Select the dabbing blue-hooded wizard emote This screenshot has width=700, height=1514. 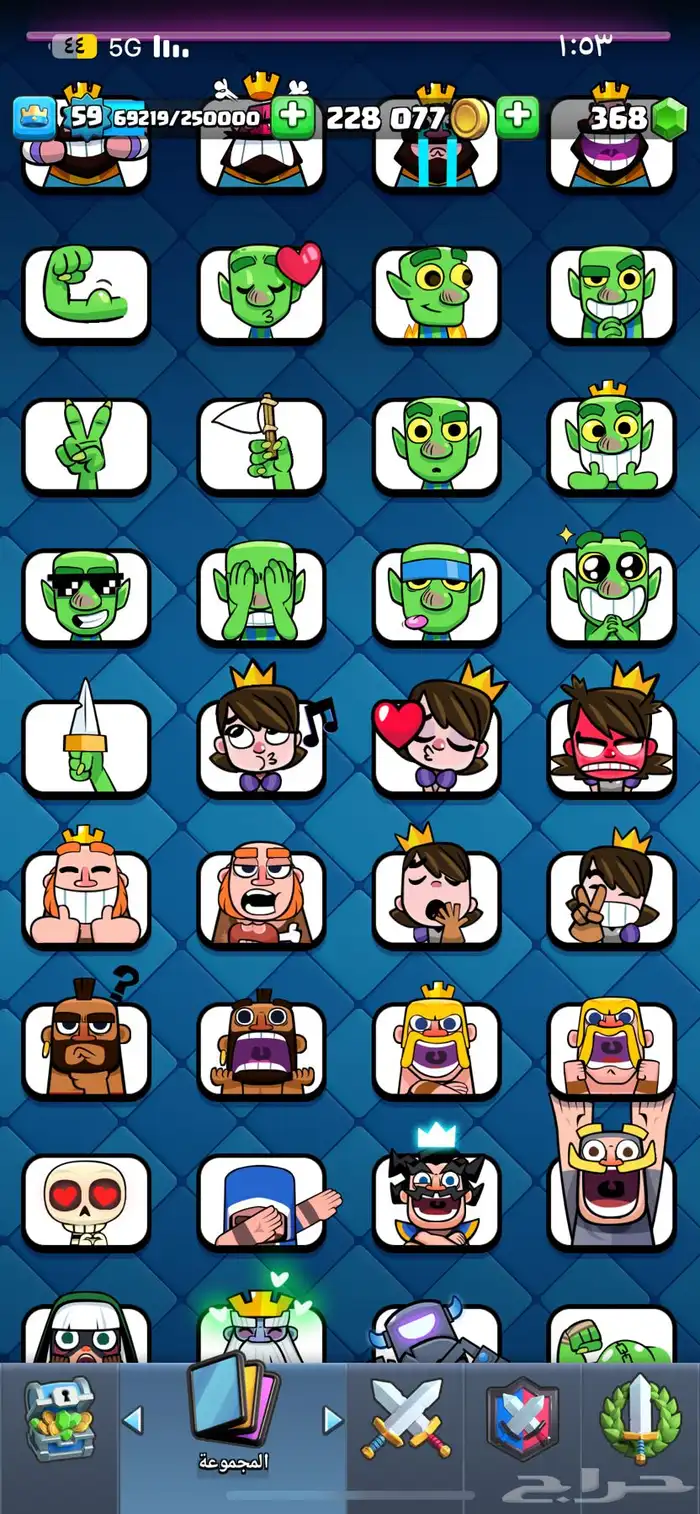pyautogui.click(x=261, y=1201)
